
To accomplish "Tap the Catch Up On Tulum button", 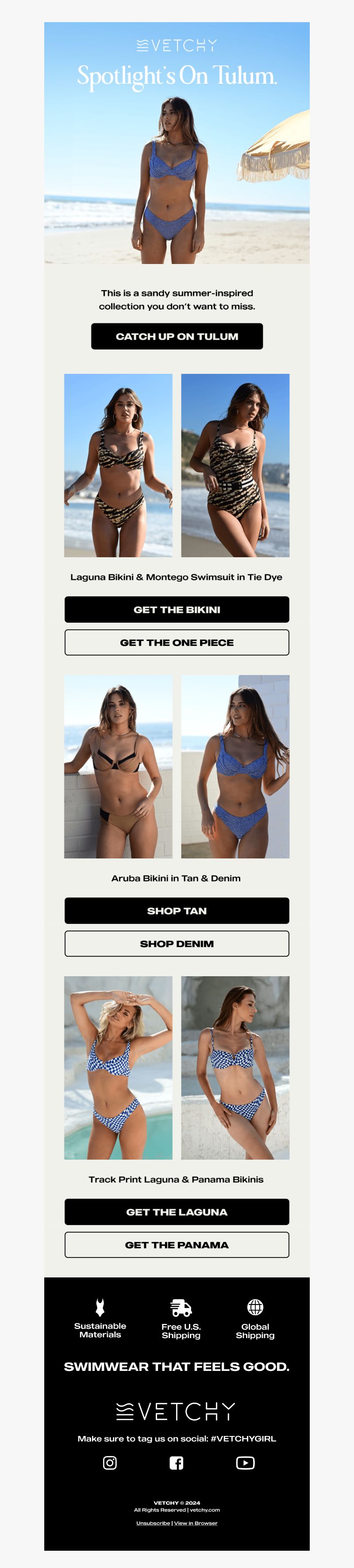I will pyautogui.click(x=177, y=336).
